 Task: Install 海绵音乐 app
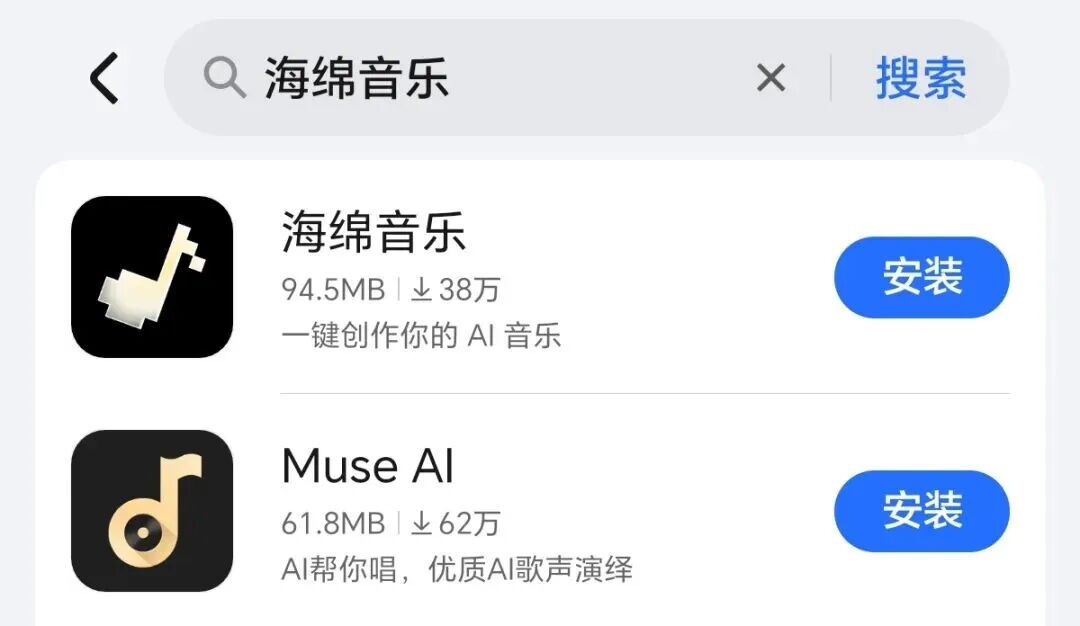(x=921, y=277)
